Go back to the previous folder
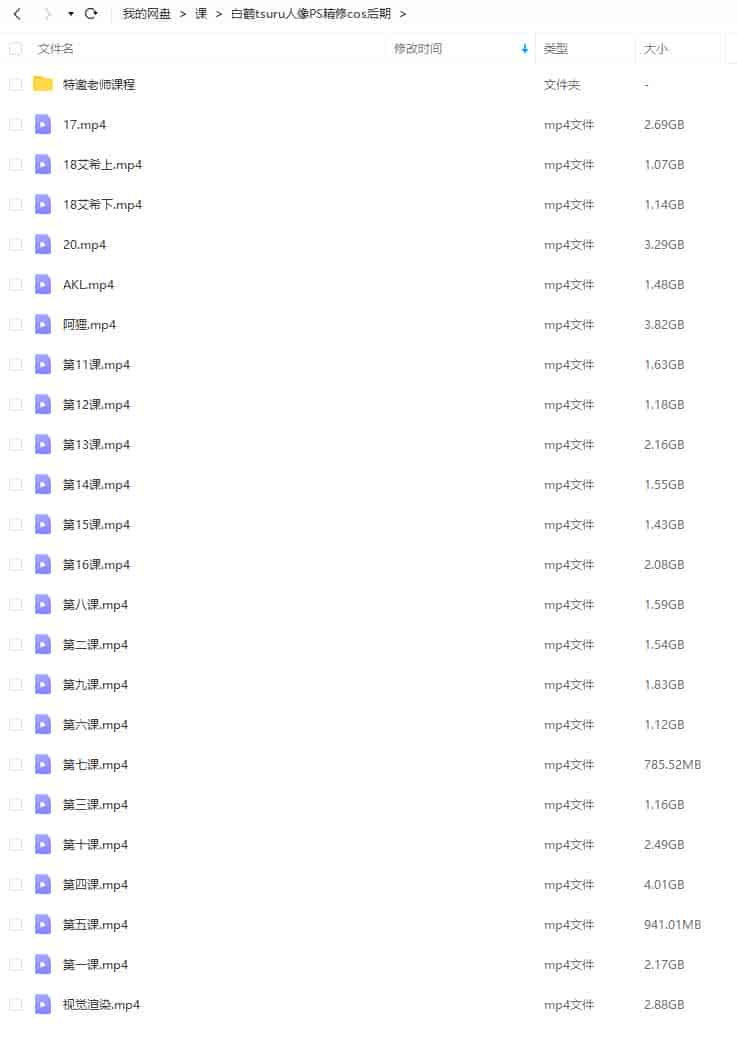Viewport: 737px width, 1042px height. coord(17,14)
